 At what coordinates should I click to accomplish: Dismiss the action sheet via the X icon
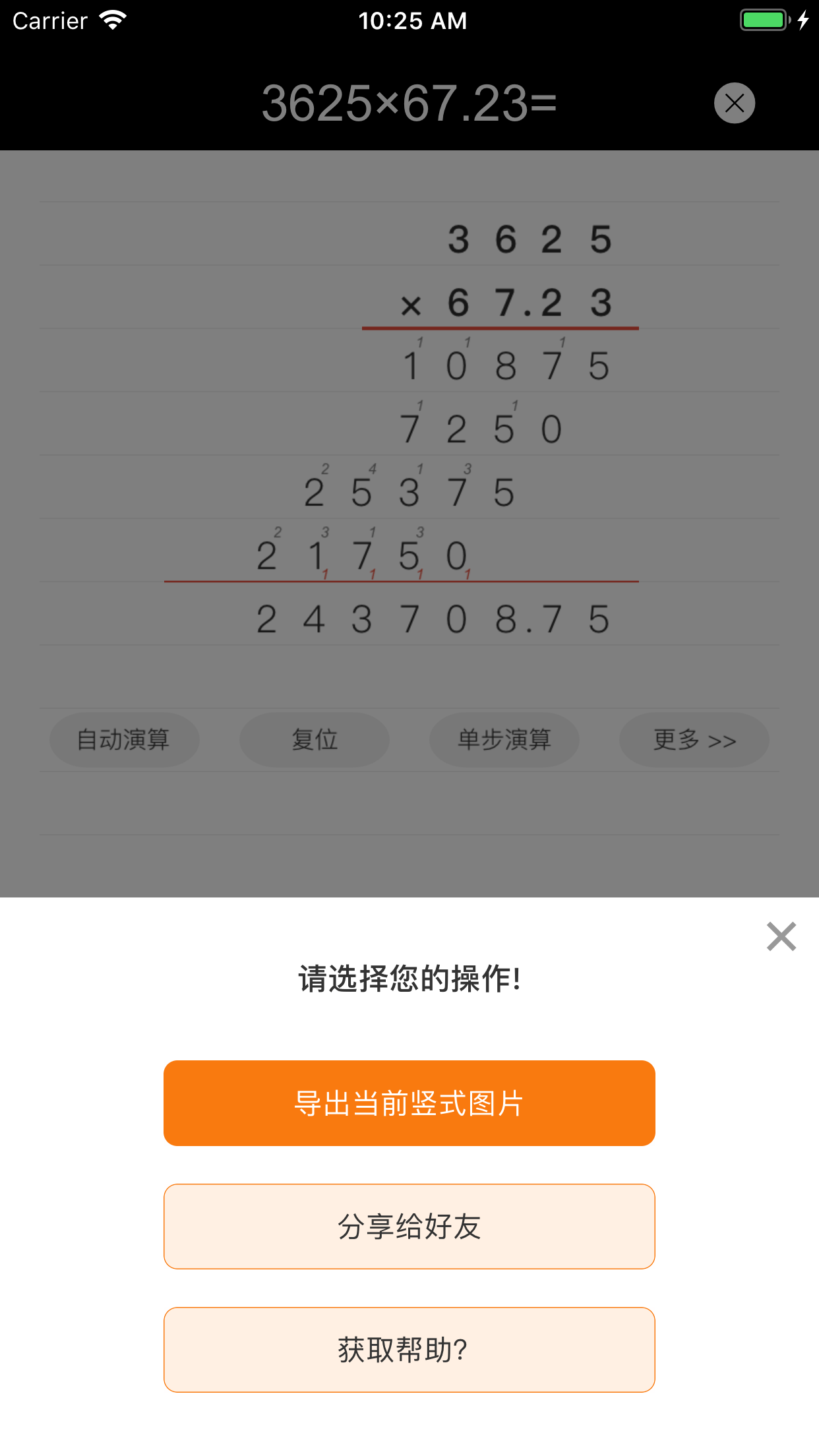781,937
